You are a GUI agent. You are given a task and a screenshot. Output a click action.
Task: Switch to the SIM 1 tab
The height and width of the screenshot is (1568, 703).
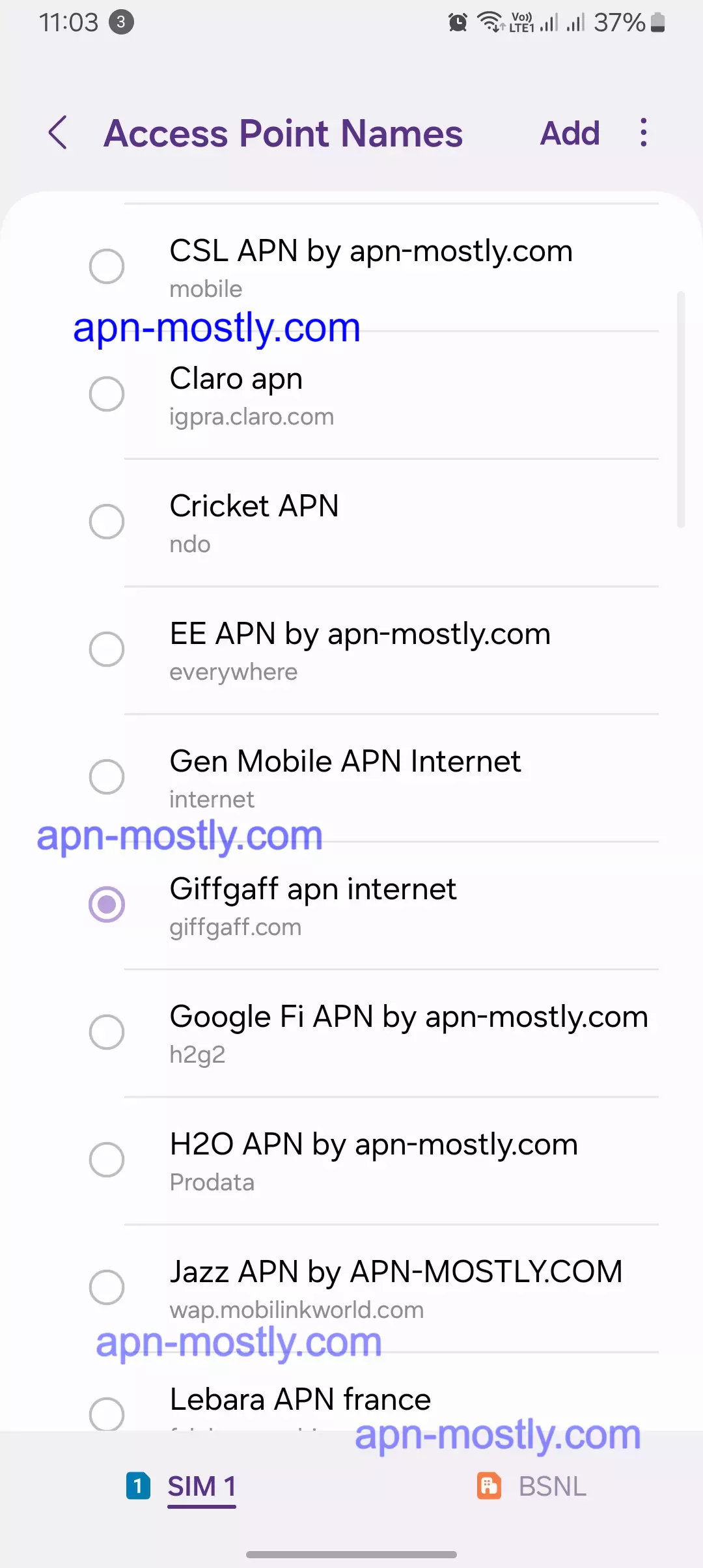coord(201,1485)
